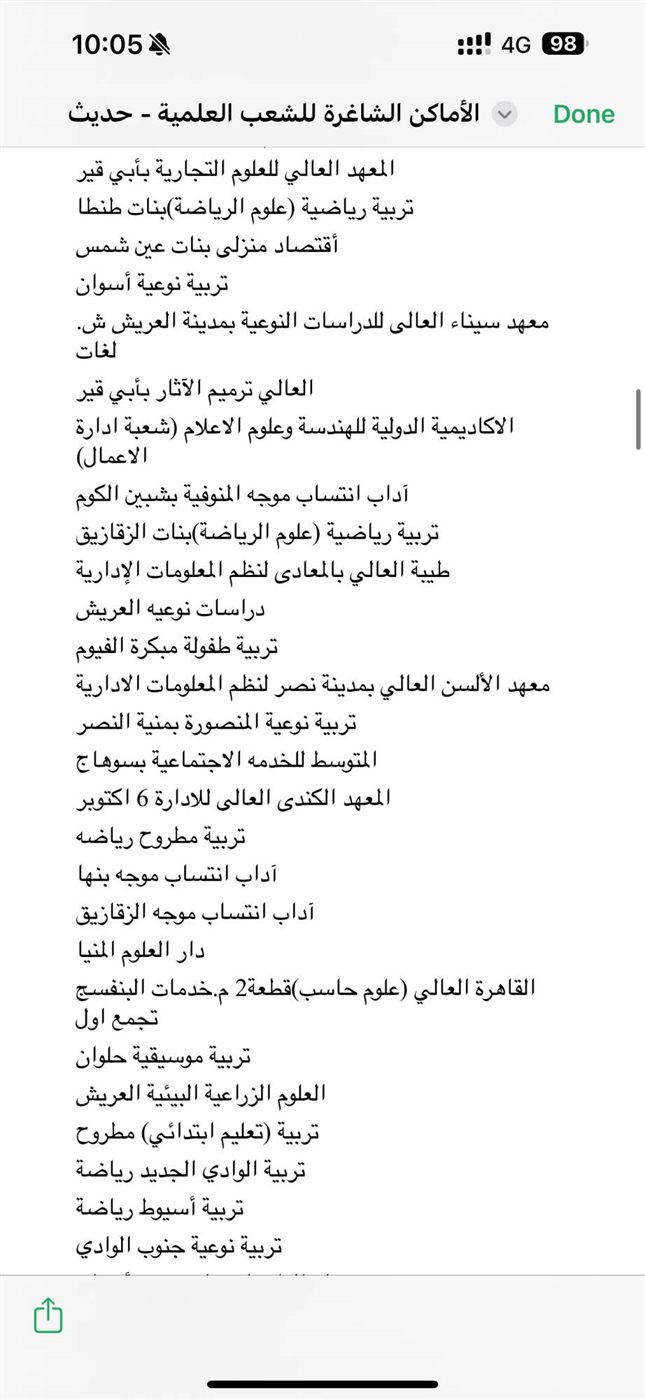This screenshot has height=1400, width=645.
Task: Share the document via share icon
Action: point(48,1316)
